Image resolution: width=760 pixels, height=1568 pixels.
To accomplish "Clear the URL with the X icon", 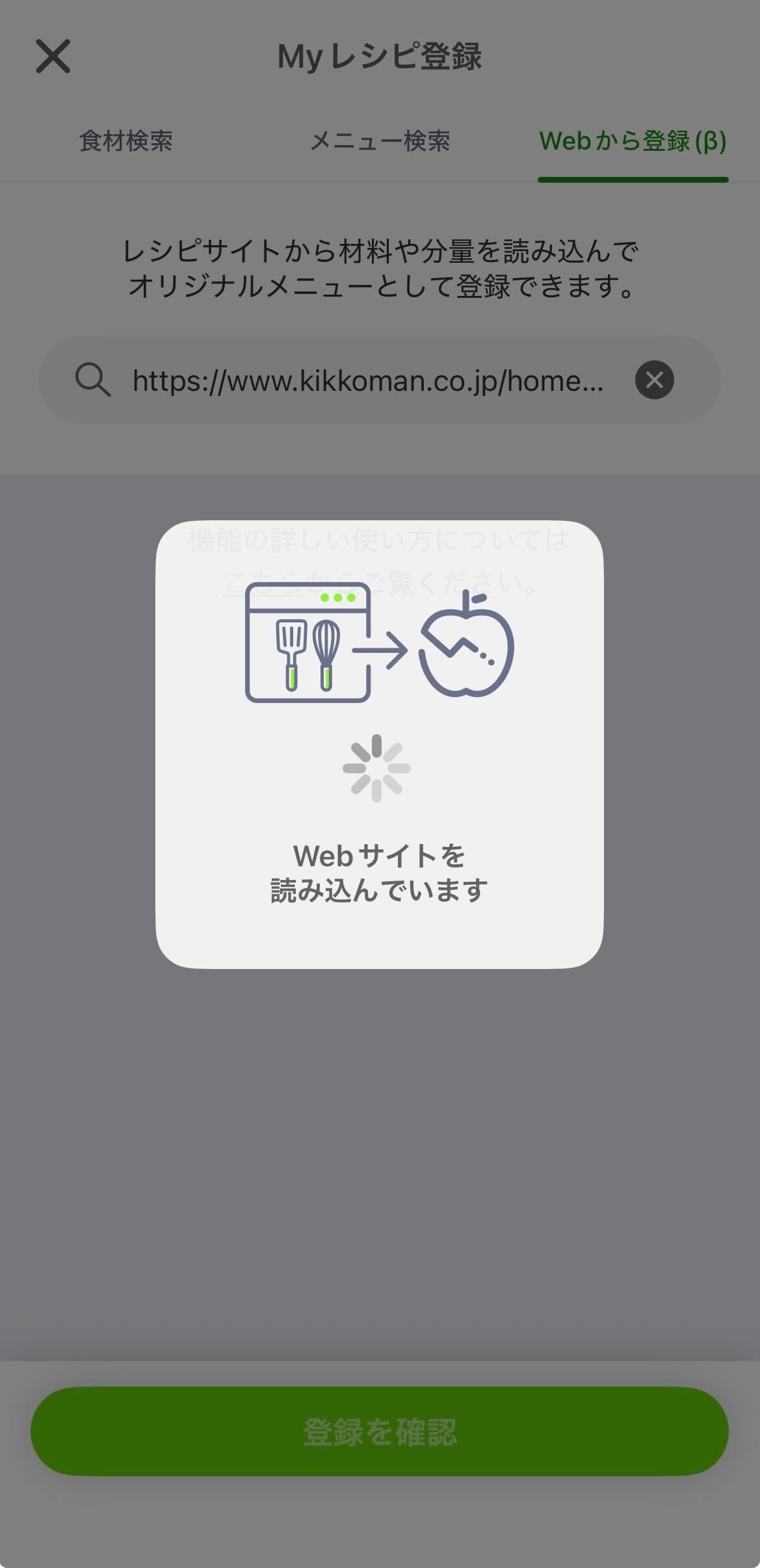I will (654, 379).
